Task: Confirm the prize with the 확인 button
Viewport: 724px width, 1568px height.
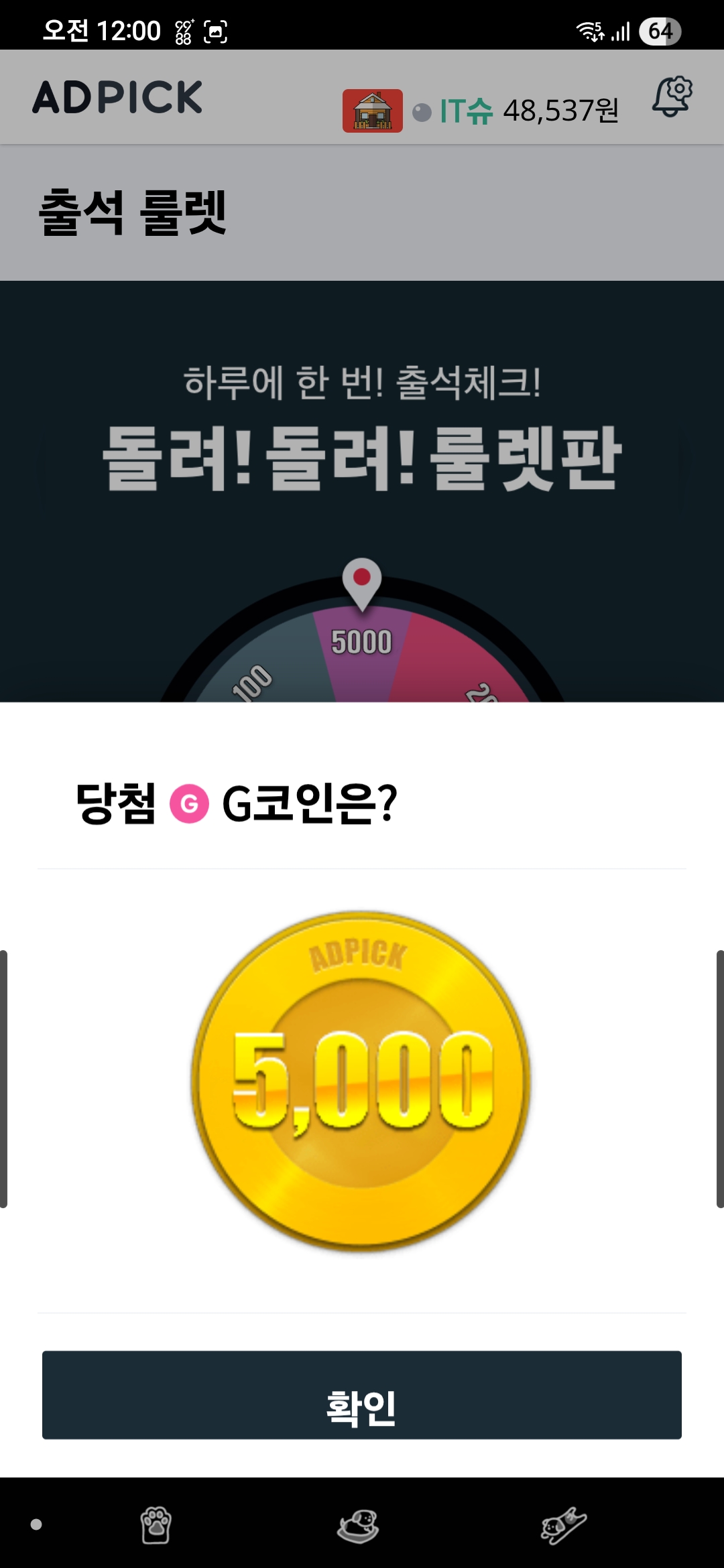Action: point(362,1395)
